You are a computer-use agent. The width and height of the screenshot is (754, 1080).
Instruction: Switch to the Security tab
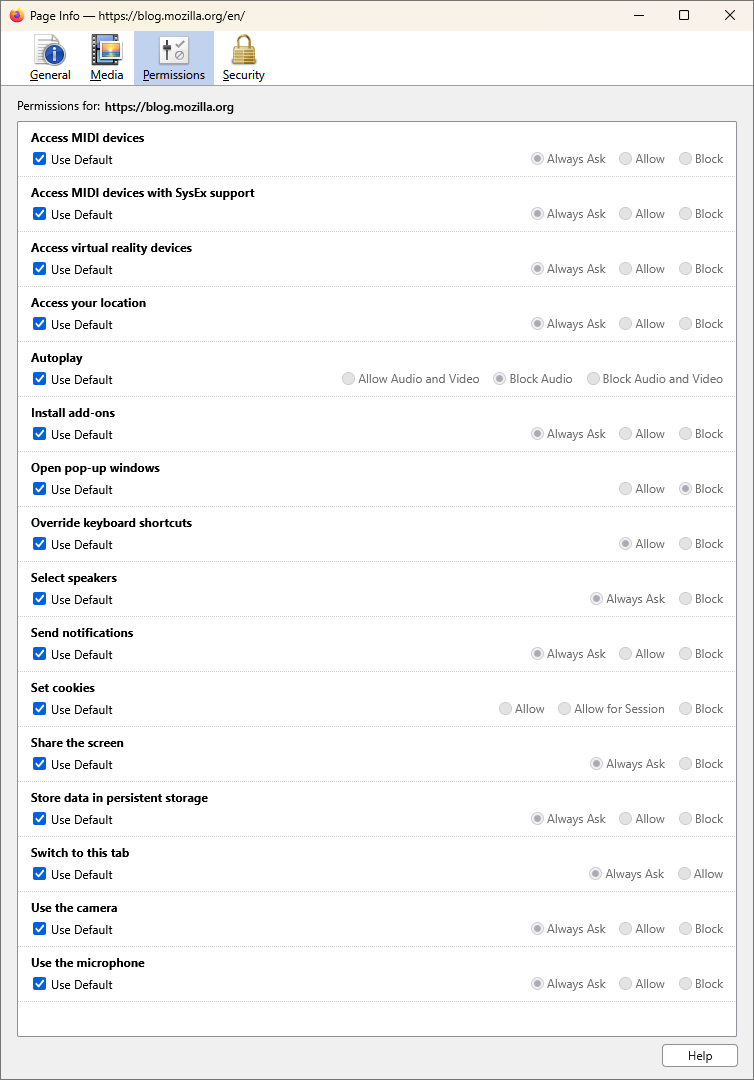click(x=243, y=58)
